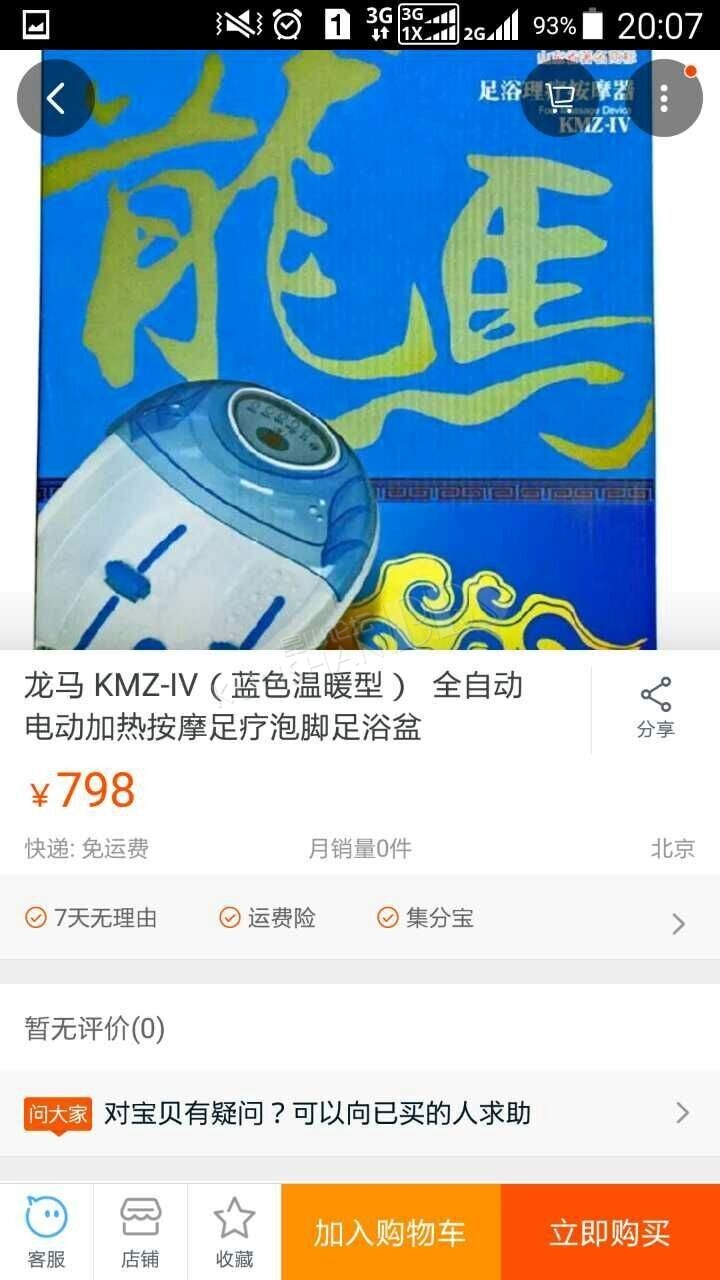Viewport: 720px width, 1280px height.
Task: Visit the 店铺 store page
Action: click(140, 1232)
